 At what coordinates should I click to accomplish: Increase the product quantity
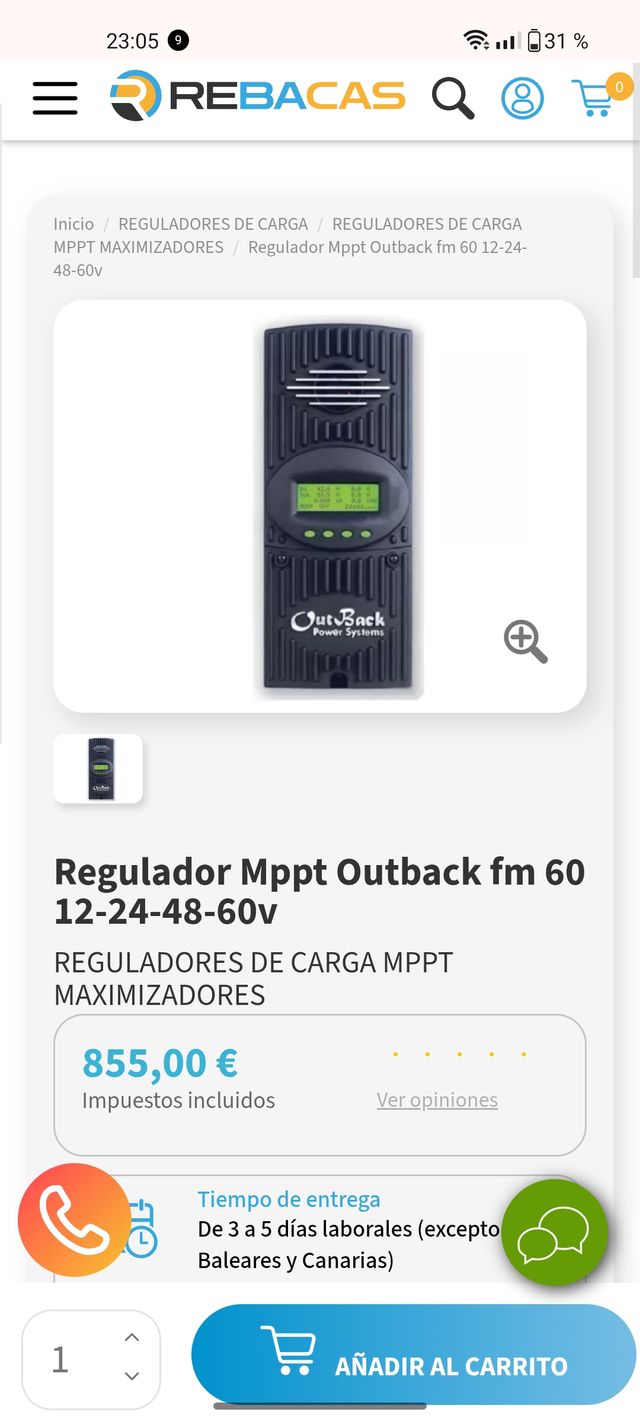coord(132,1338)
